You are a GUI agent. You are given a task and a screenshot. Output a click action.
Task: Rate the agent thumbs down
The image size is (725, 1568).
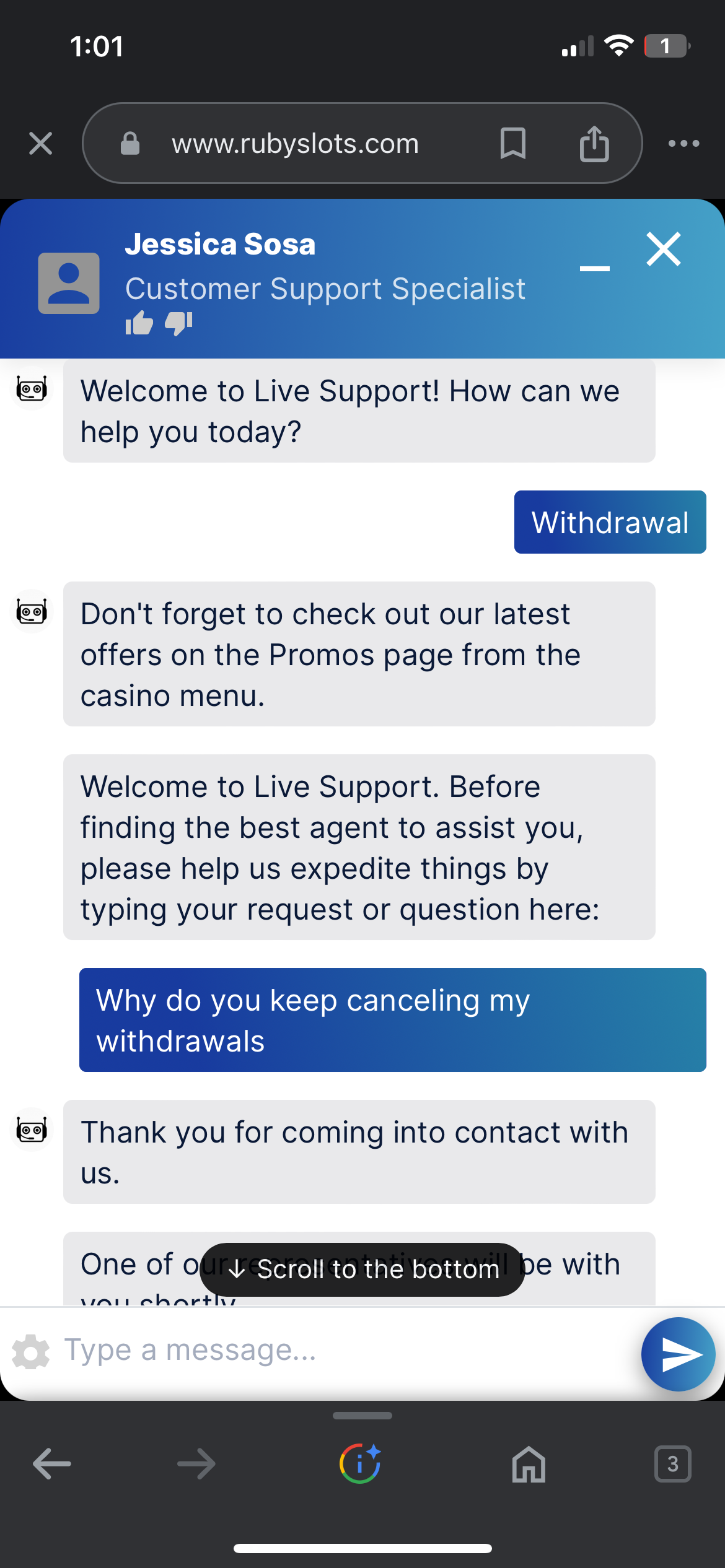[179, 323]
